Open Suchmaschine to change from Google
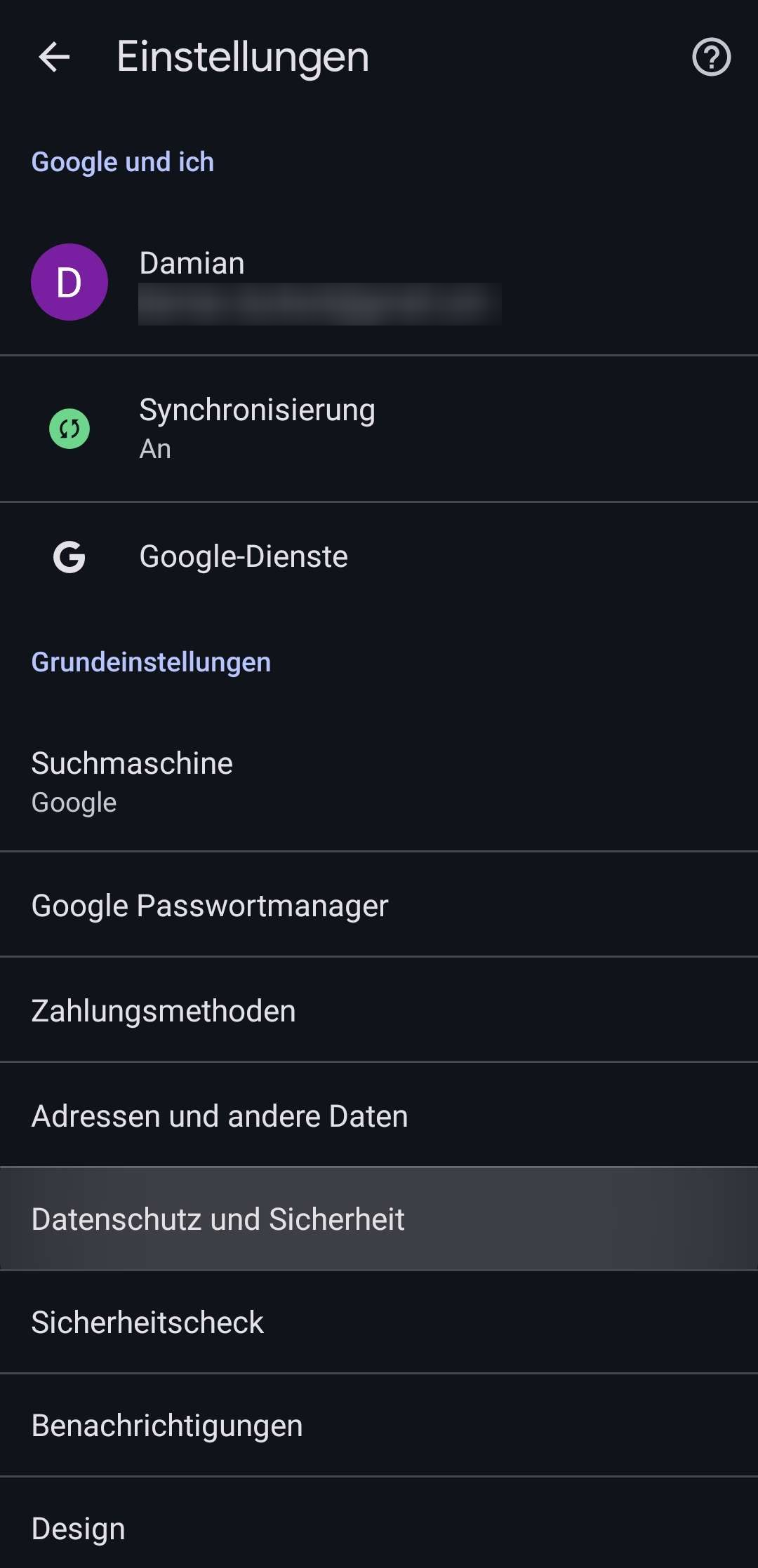This screenshot has width=758, height=1568. 379,780
